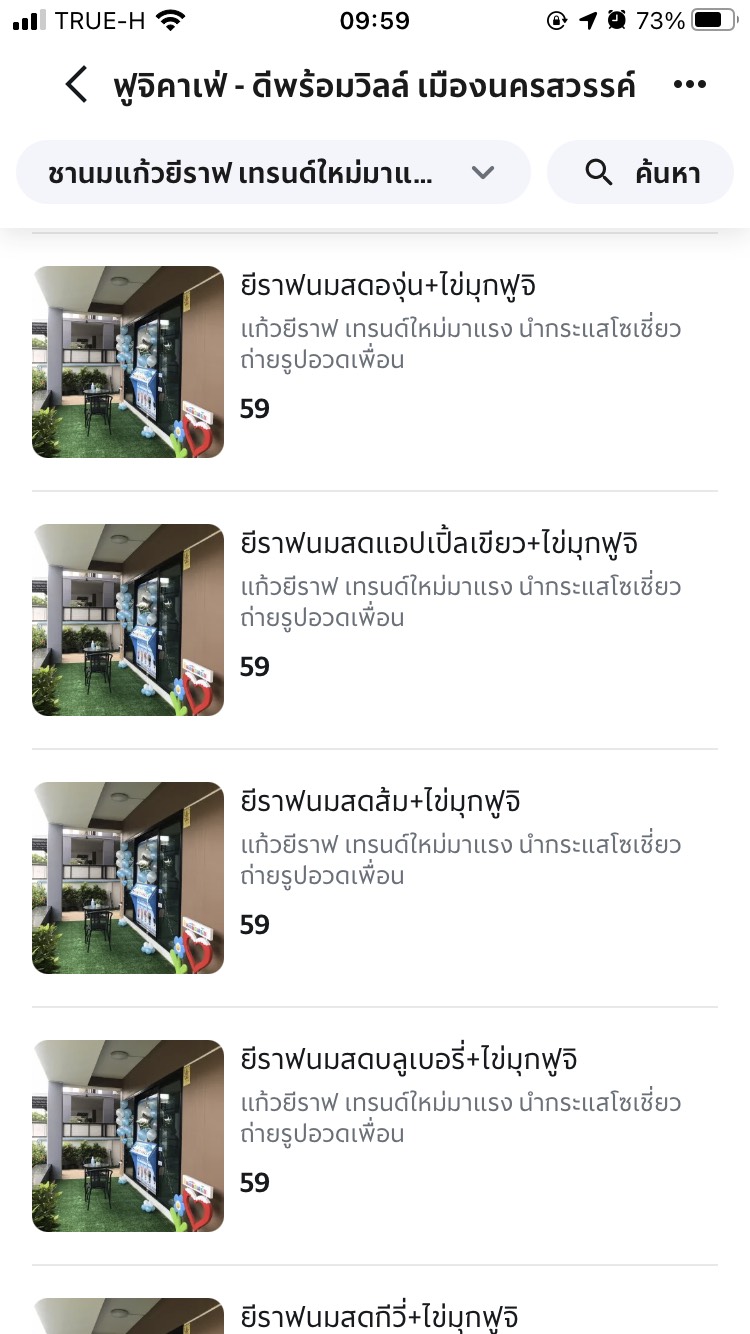The image size is (750, 1334).
Task: Open the three-dot overflow menu
Action: pos(690,85)
